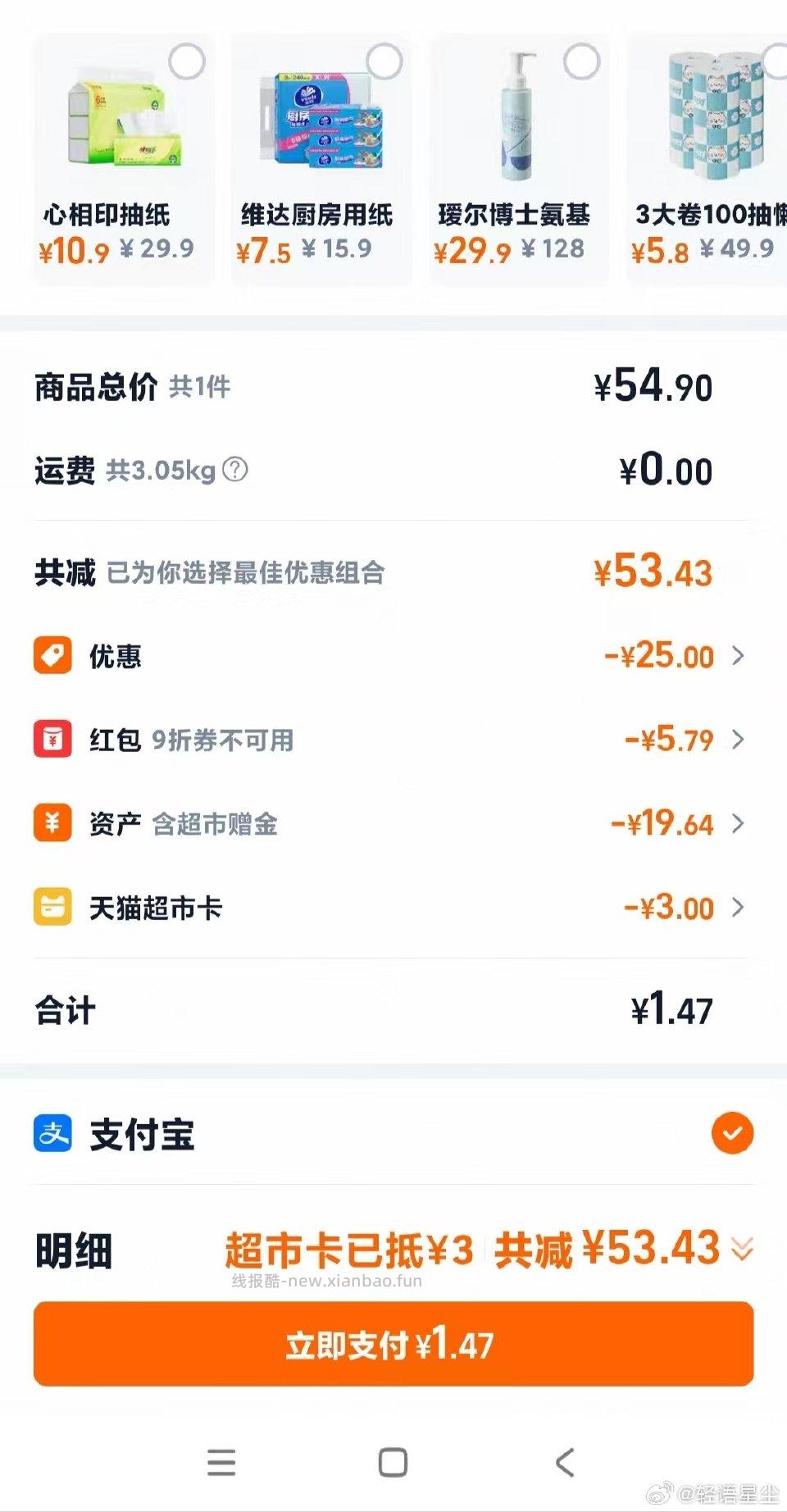Select the 资产 yen asset icon
The width and height of the screenshot is (787, 1512).
52,823
